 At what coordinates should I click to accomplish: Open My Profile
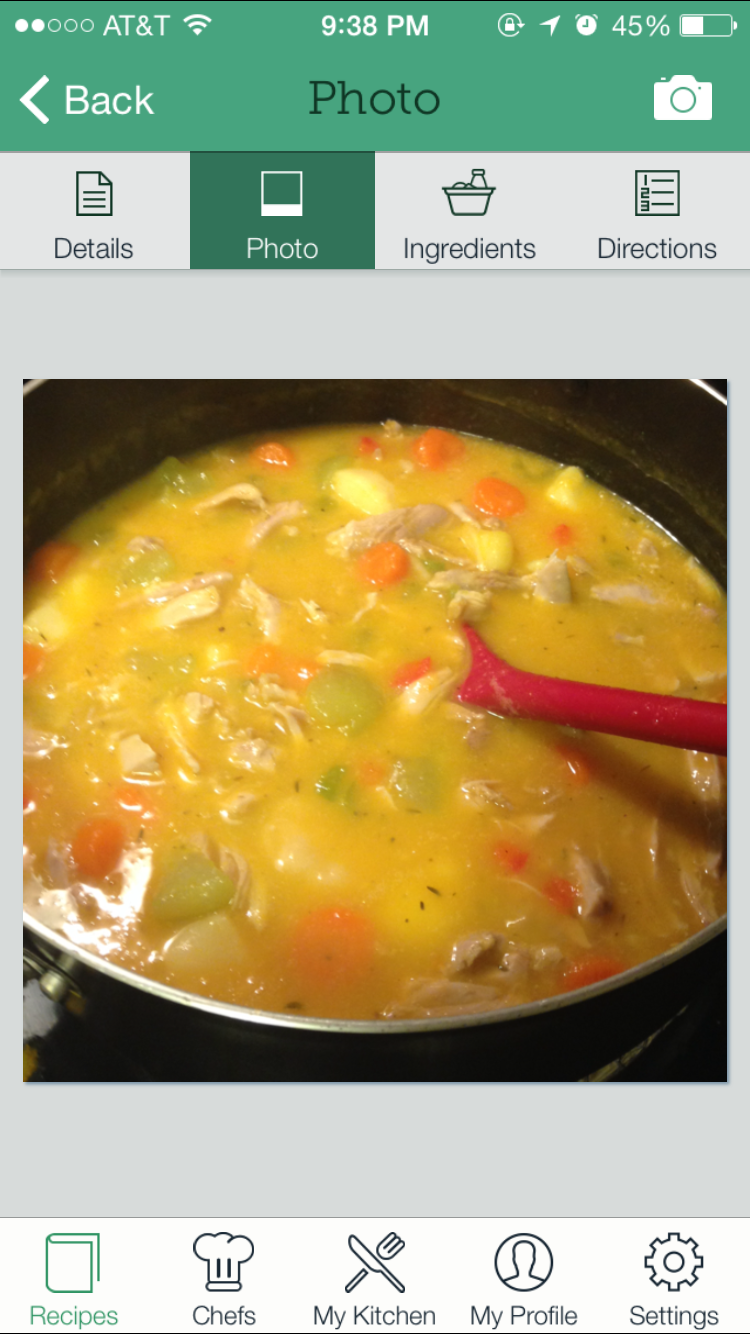coord(524,1278)
